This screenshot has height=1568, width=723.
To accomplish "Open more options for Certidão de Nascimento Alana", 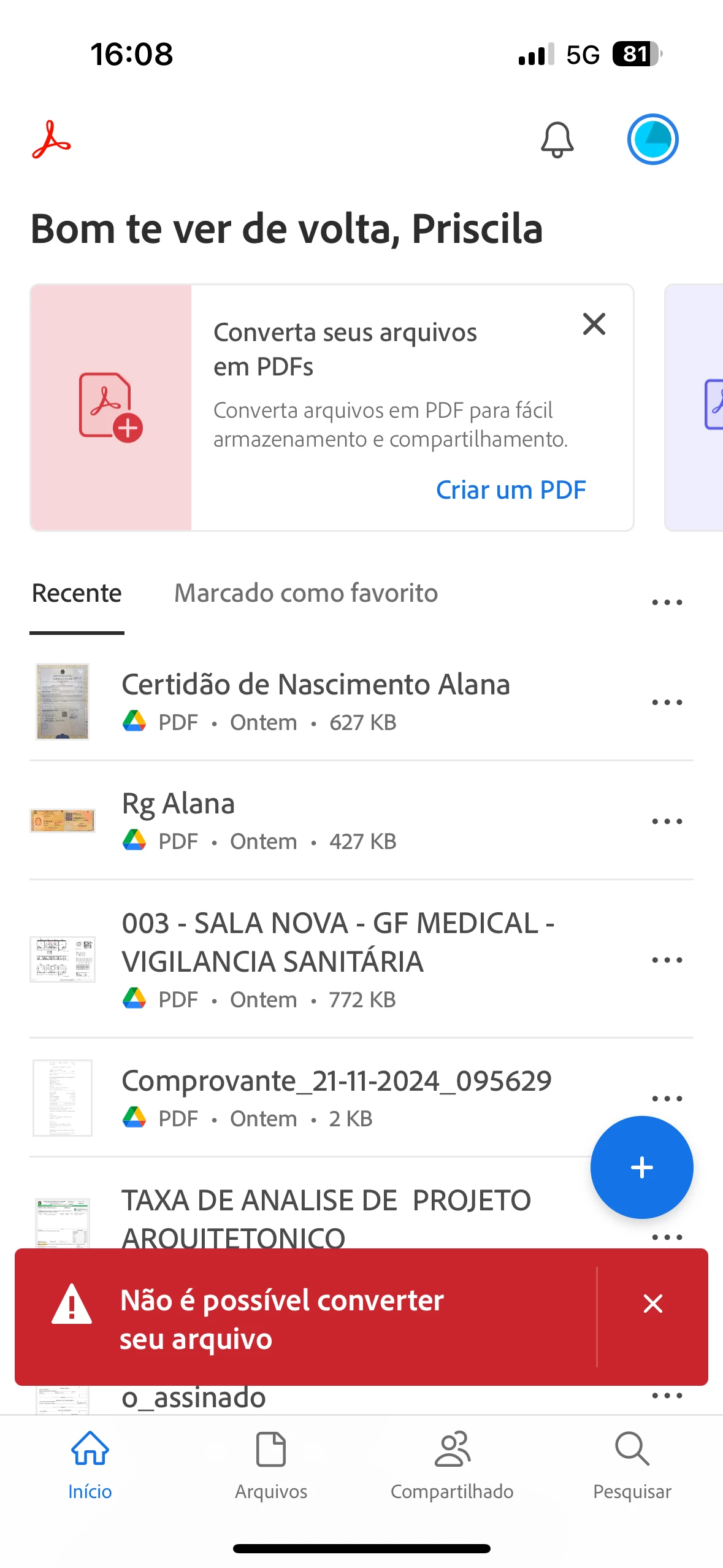I will tap(667, 702).
